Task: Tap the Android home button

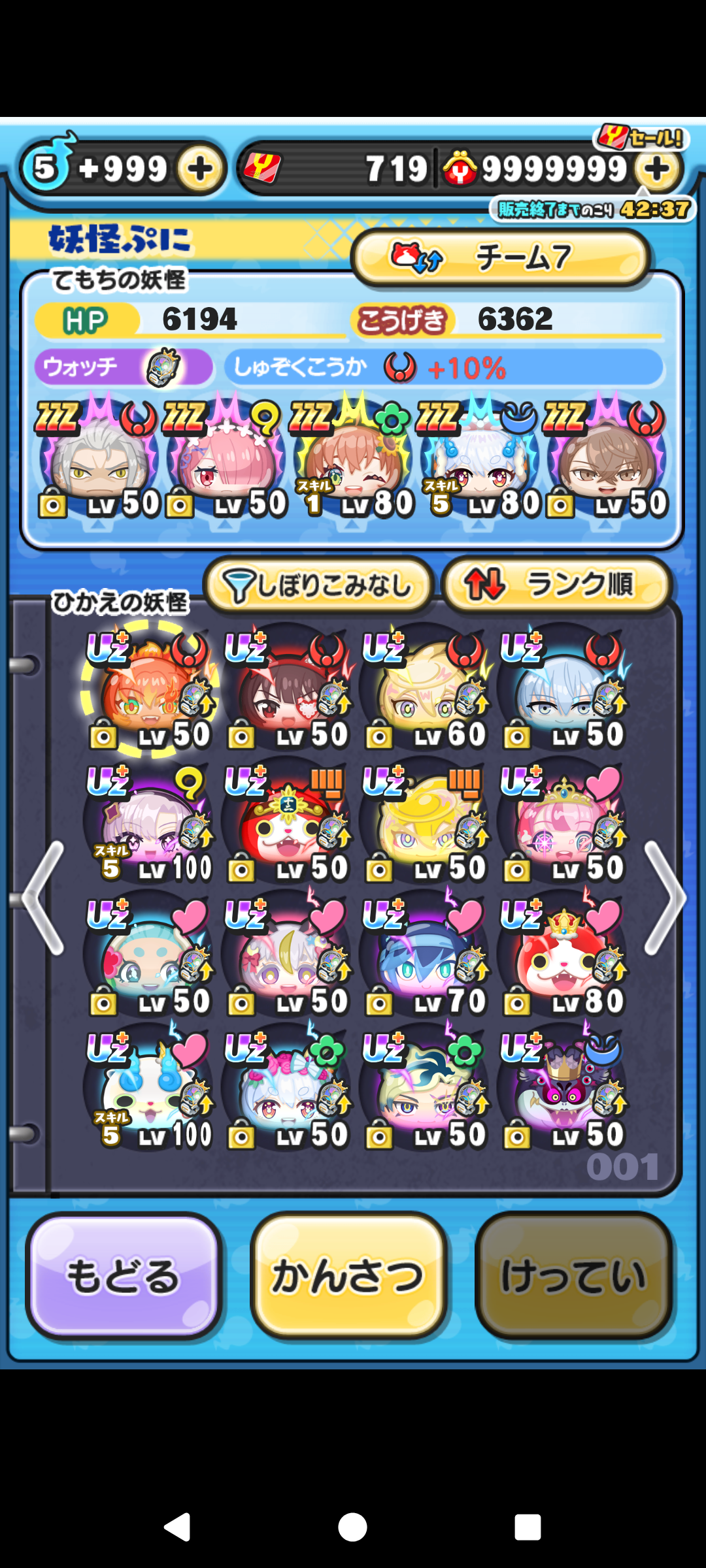Action: click(352, 1527)
